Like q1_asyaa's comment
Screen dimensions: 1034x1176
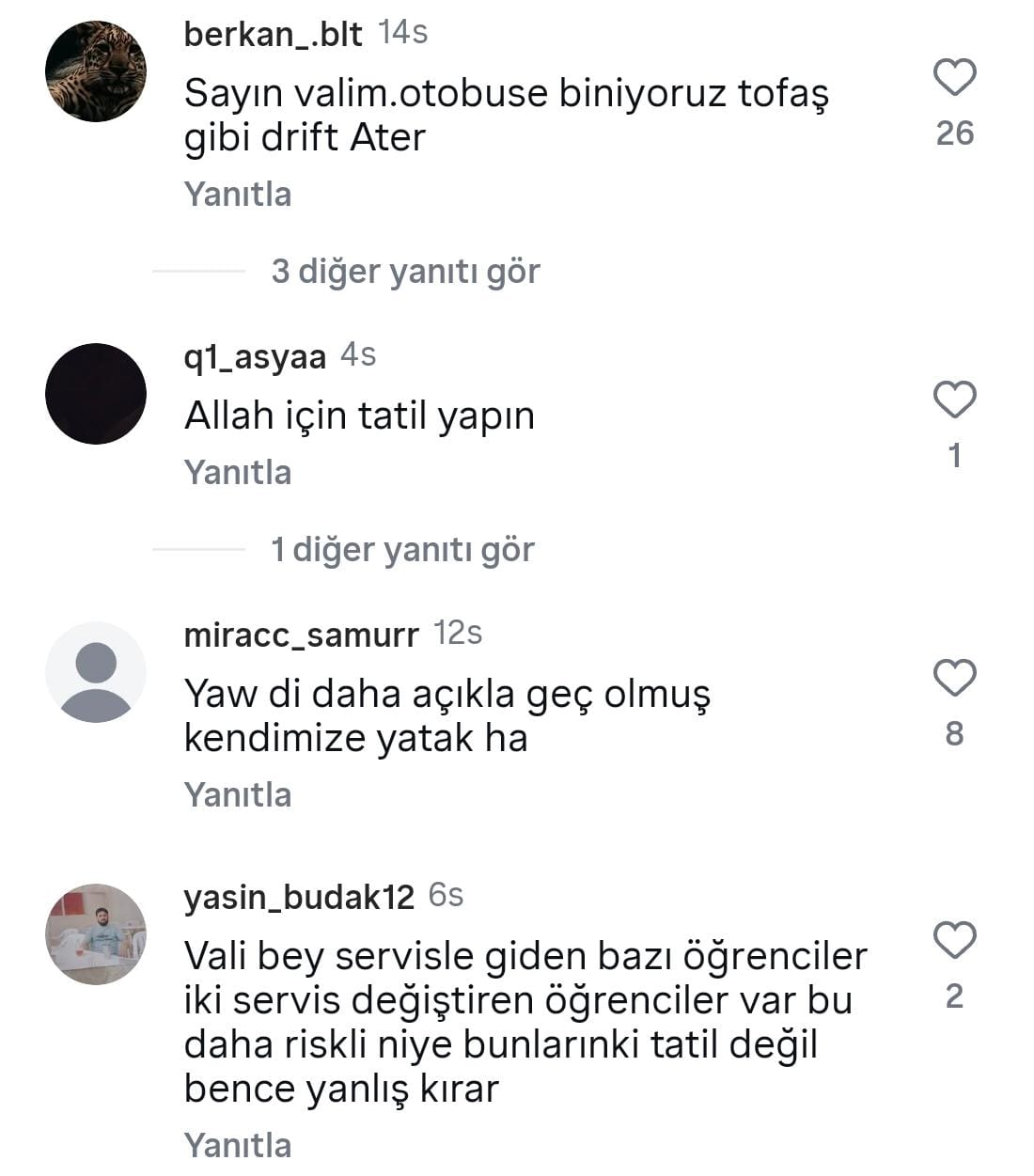tap(954, 400)
